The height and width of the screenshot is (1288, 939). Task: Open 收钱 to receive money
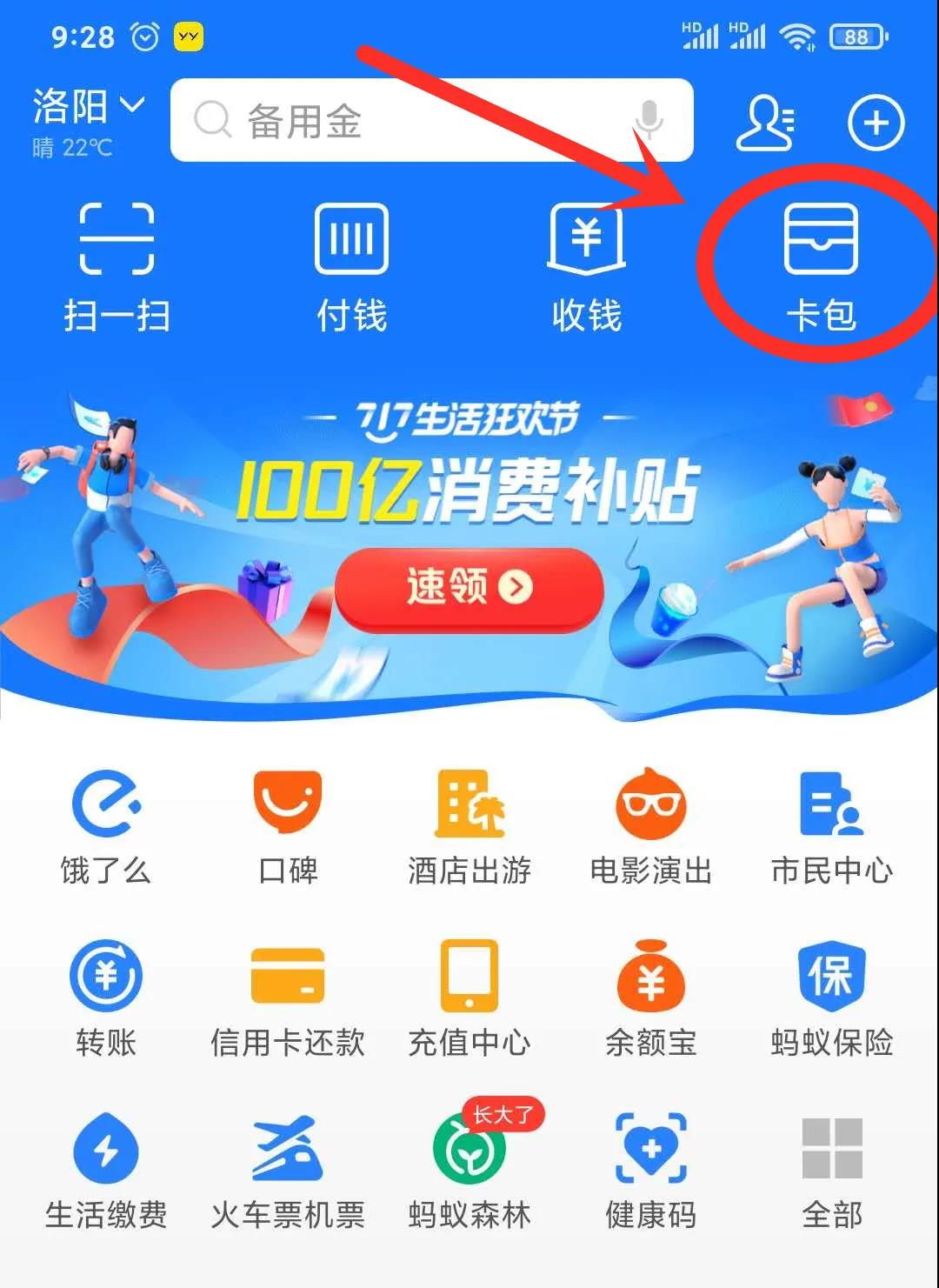tap(587, 265)
